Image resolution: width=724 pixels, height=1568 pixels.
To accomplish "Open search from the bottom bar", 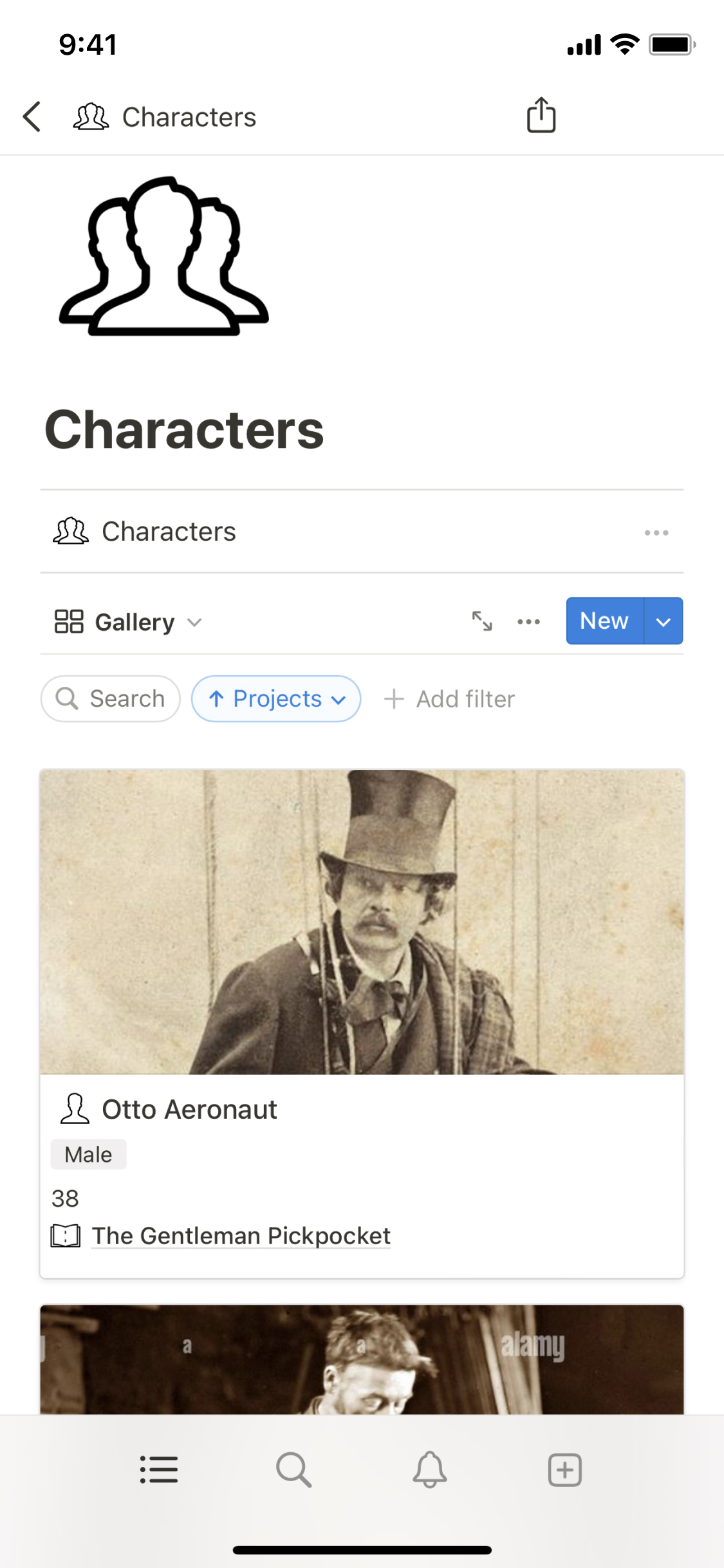I will [x=294, y=1470].
